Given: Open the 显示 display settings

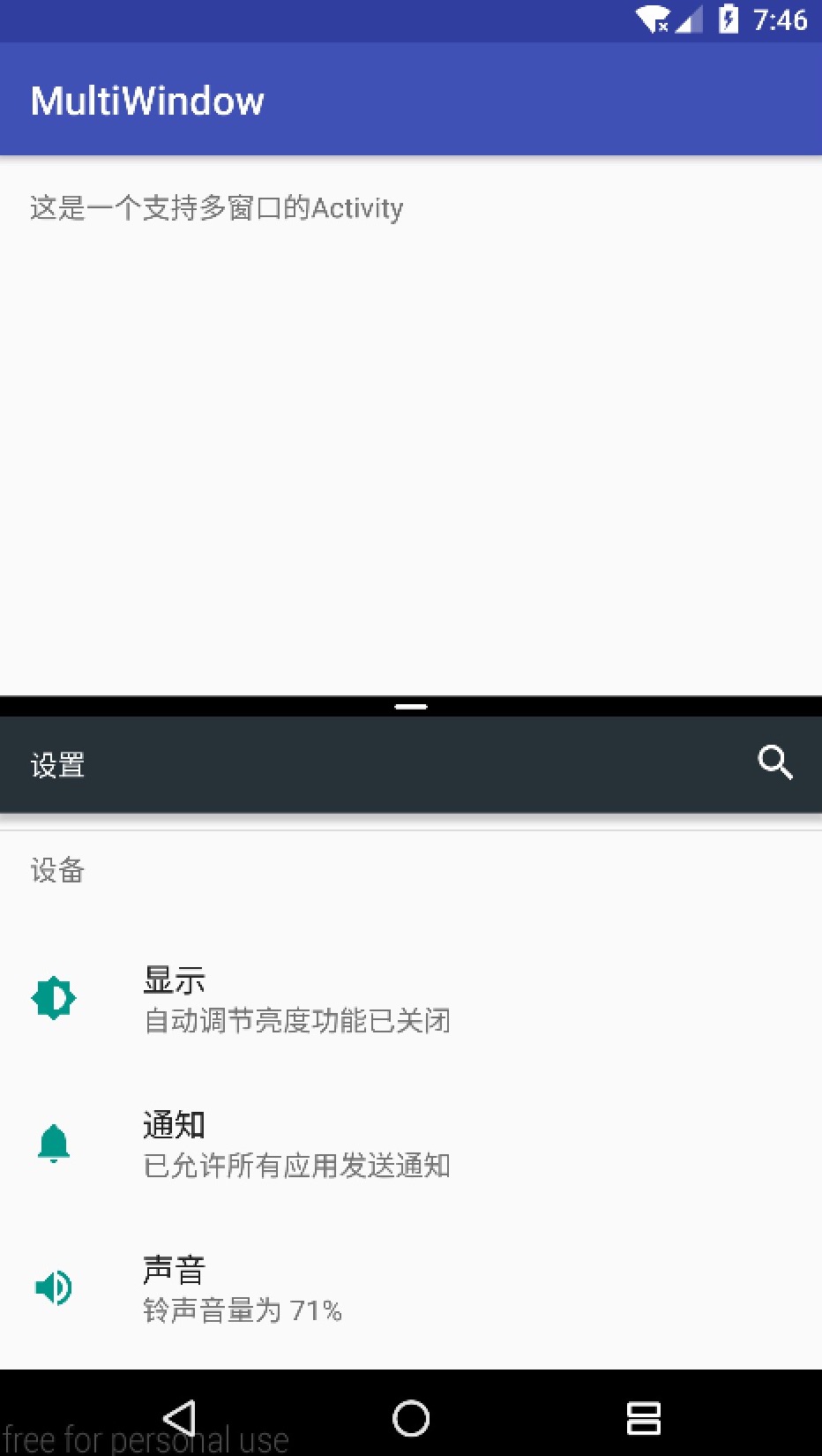Looking at the screenshot, I should (x=296, y=999).
